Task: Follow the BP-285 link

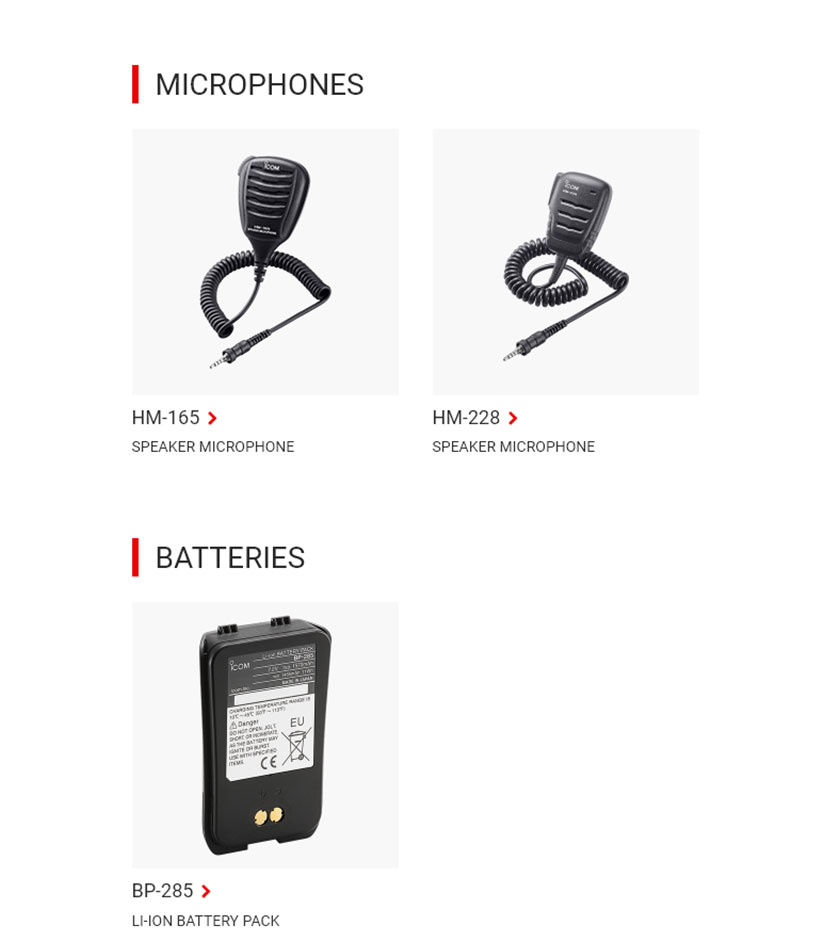Action: [x=171, y=891]
